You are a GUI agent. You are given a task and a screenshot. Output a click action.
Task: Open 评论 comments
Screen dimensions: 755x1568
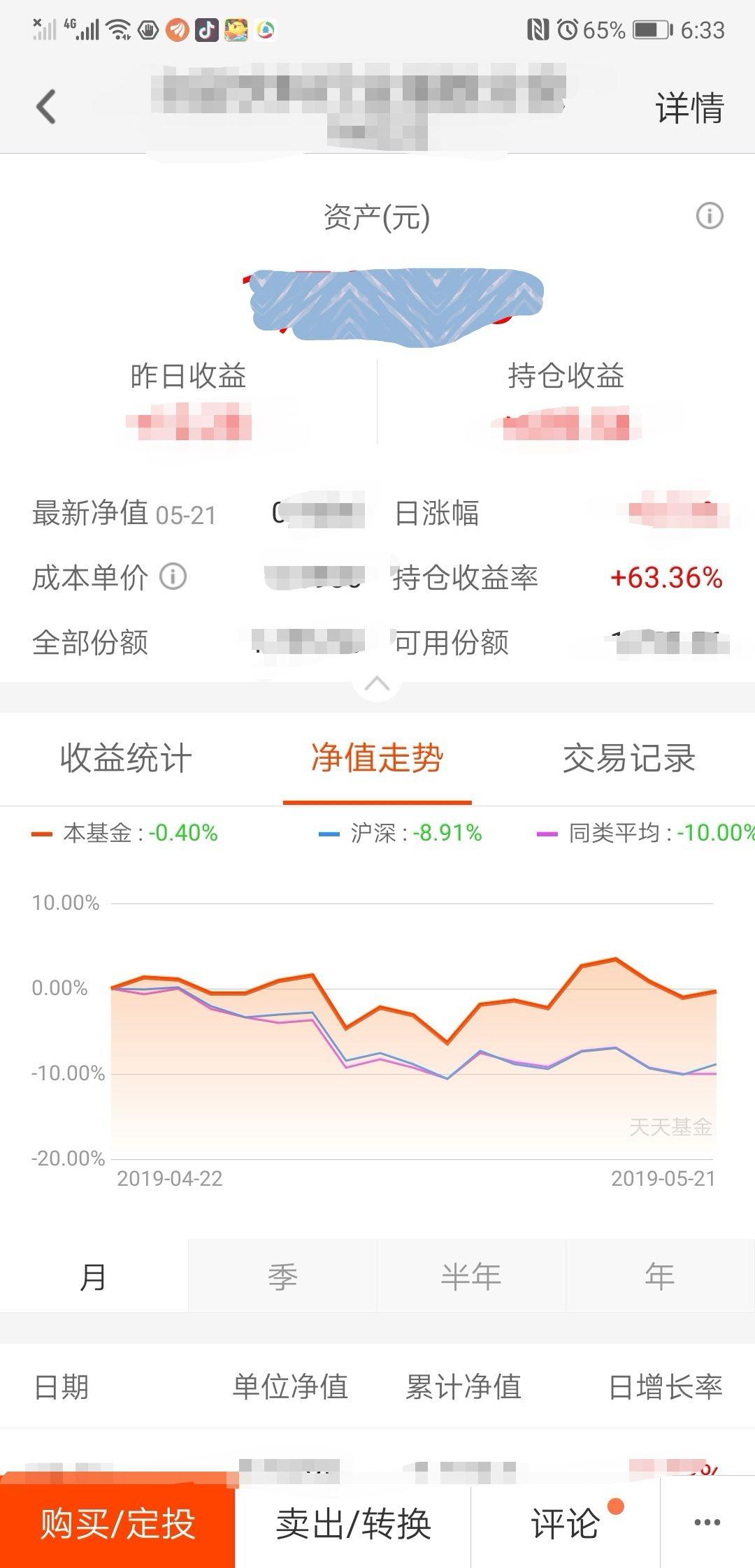566,1523
